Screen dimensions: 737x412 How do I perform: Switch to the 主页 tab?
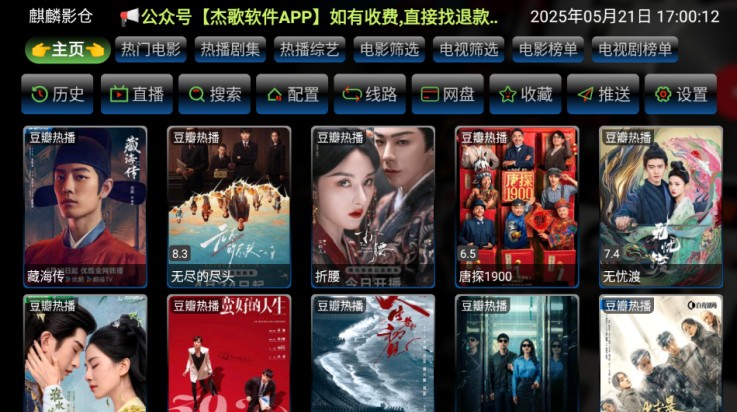[68, 50]
